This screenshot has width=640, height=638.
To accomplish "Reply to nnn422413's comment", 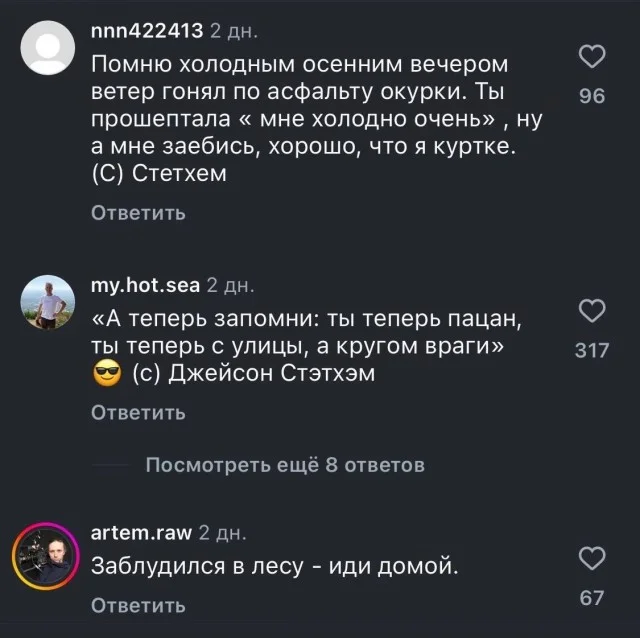I will coord(138,212).
